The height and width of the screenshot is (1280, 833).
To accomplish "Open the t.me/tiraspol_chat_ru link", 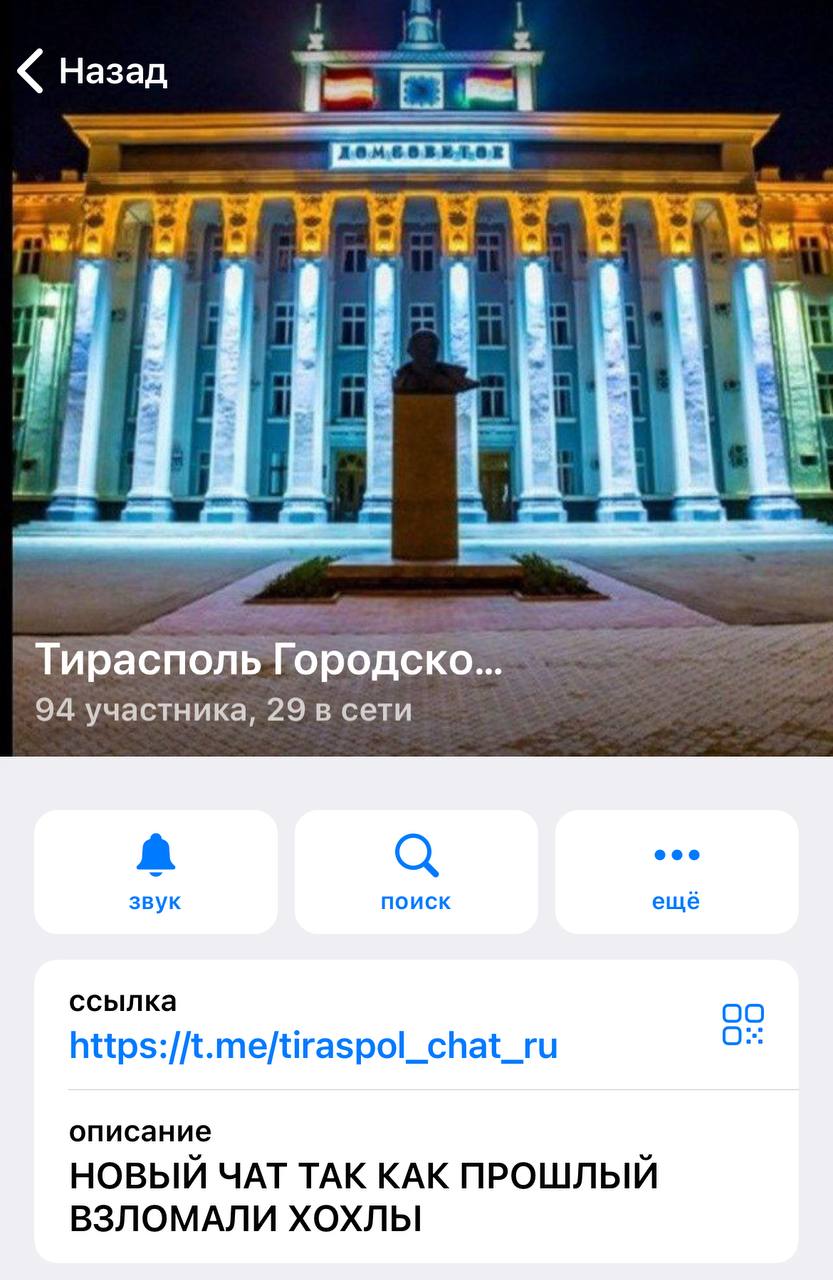I will 313,1046.
